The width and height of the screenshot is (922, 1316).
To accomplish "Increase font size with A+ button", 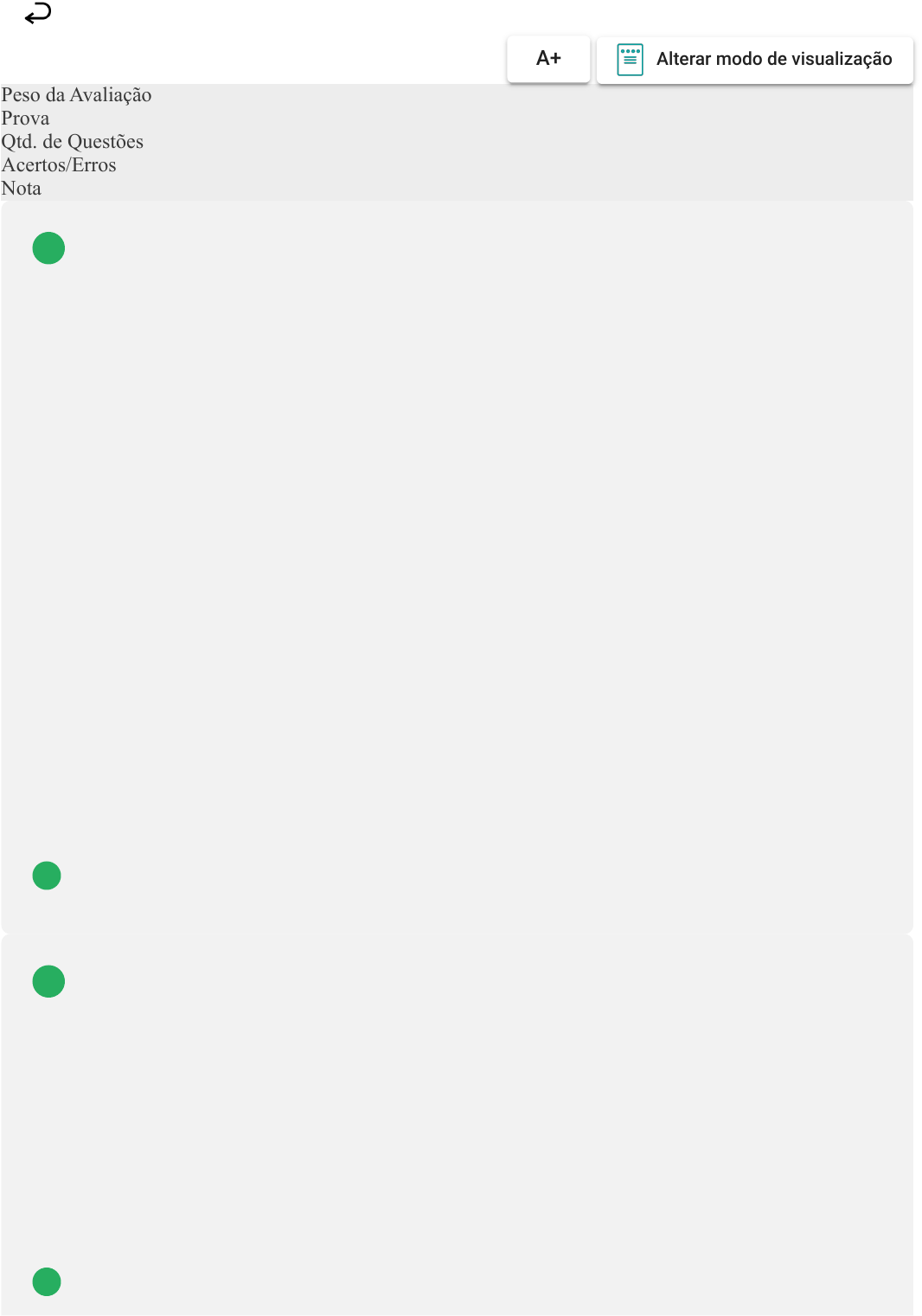I will (548, 59).
